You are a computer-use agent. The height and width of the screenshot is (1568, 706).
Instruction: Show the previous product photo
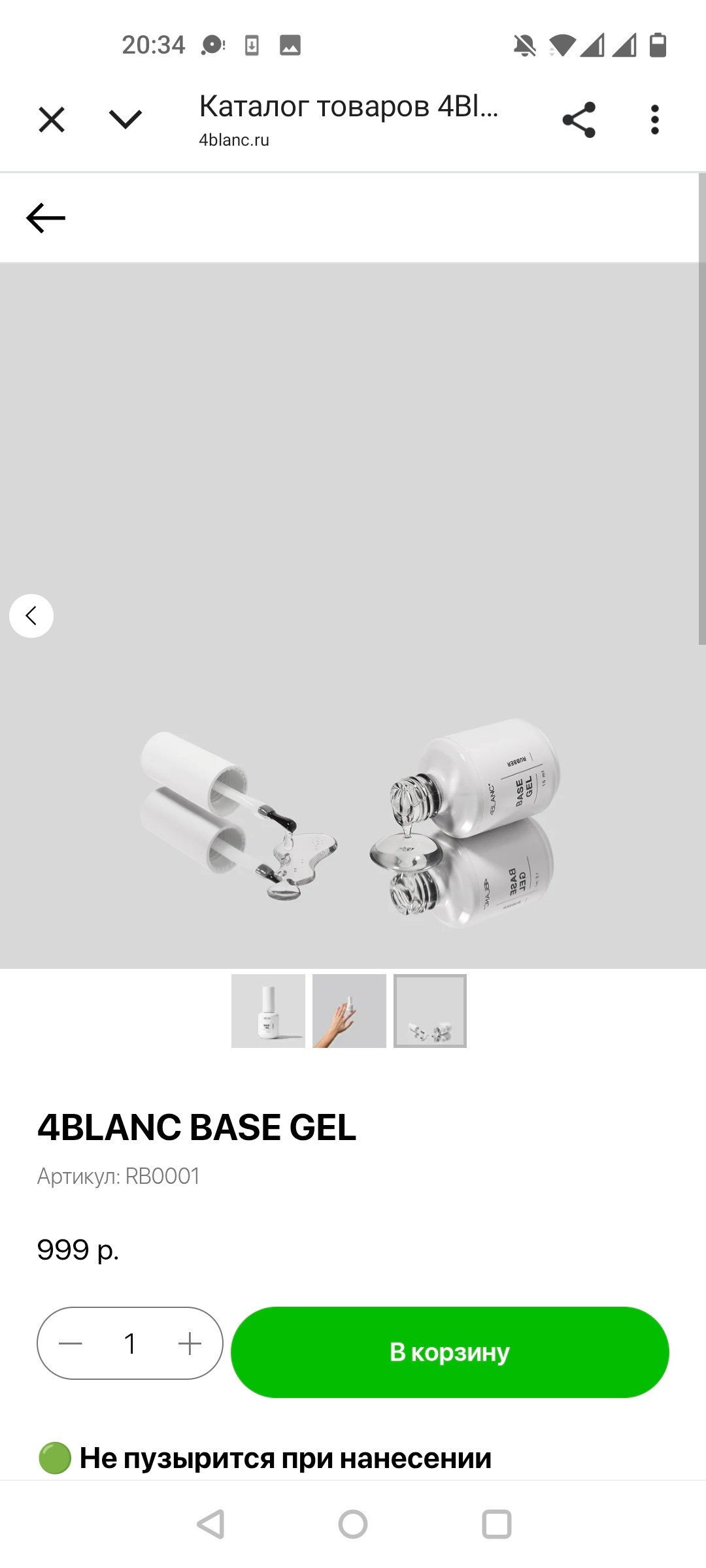click(31, 615)
